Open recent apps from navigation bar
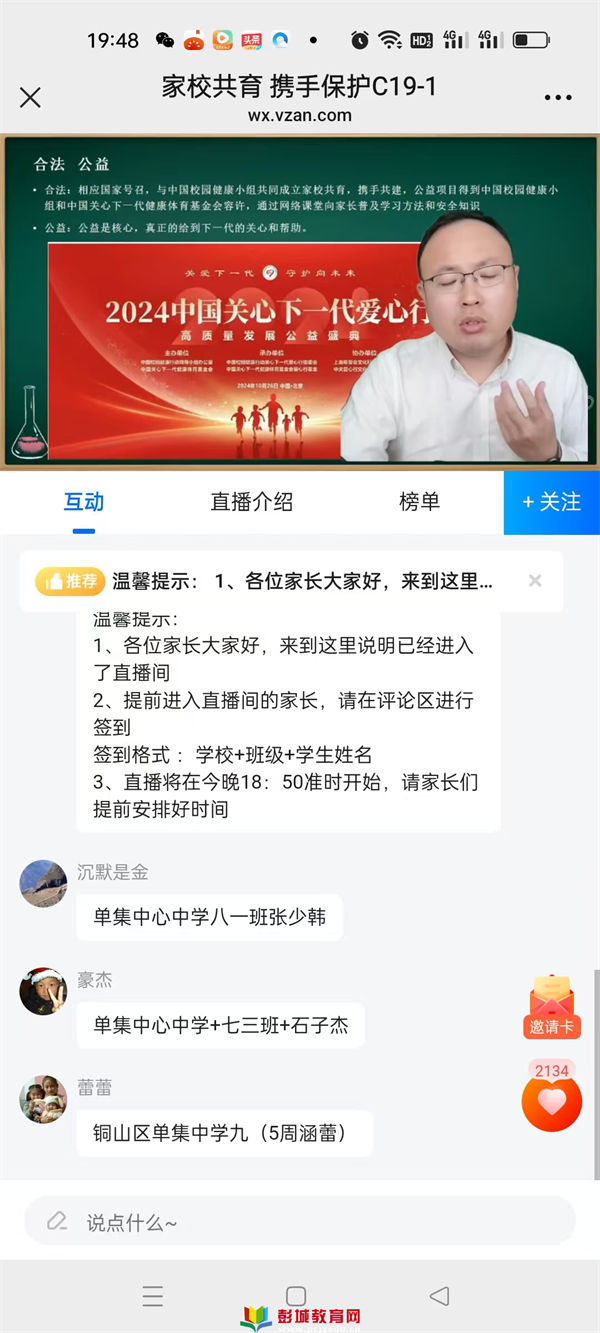This screenshot has height=1333, width=600. (x=153, y=1297)
